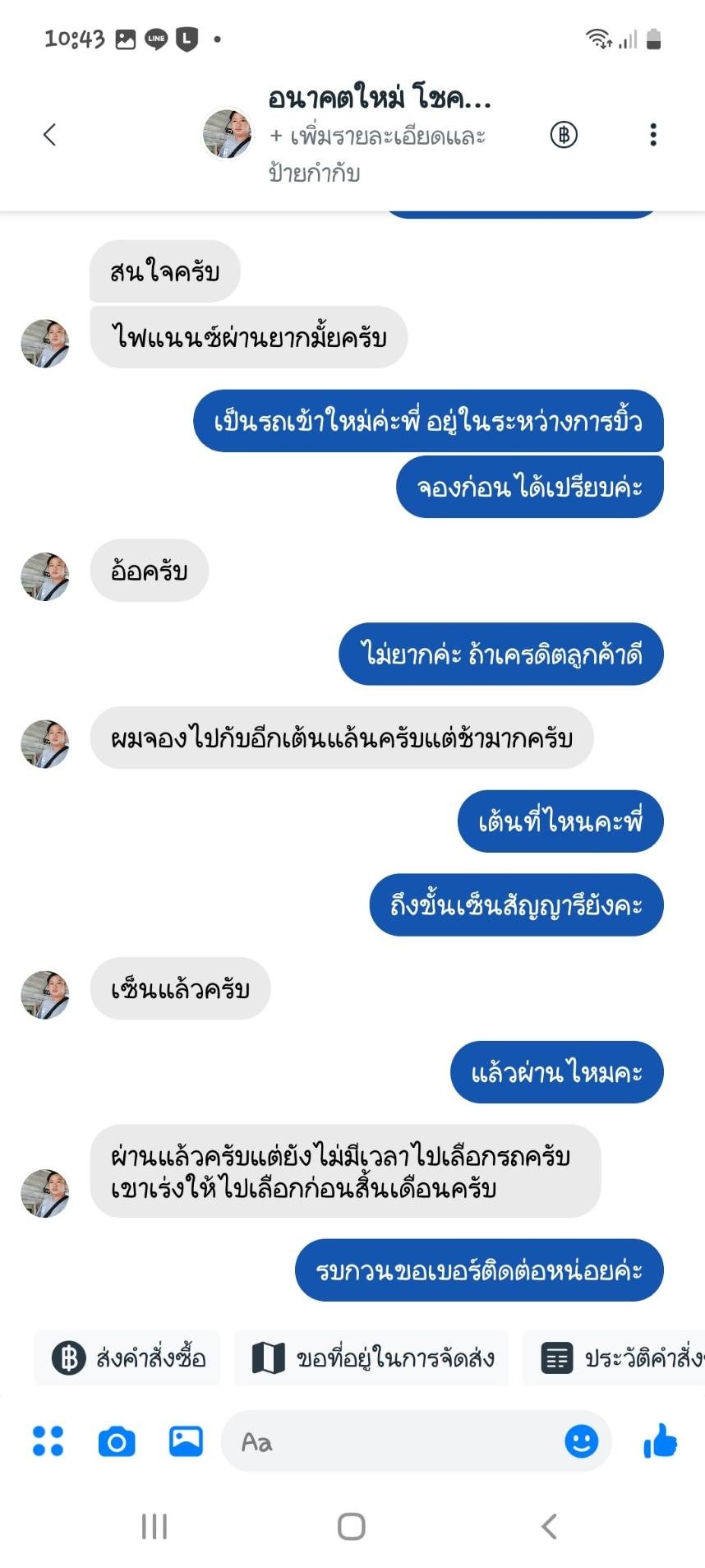Focus the Aa message input field

pos(394,1441)
